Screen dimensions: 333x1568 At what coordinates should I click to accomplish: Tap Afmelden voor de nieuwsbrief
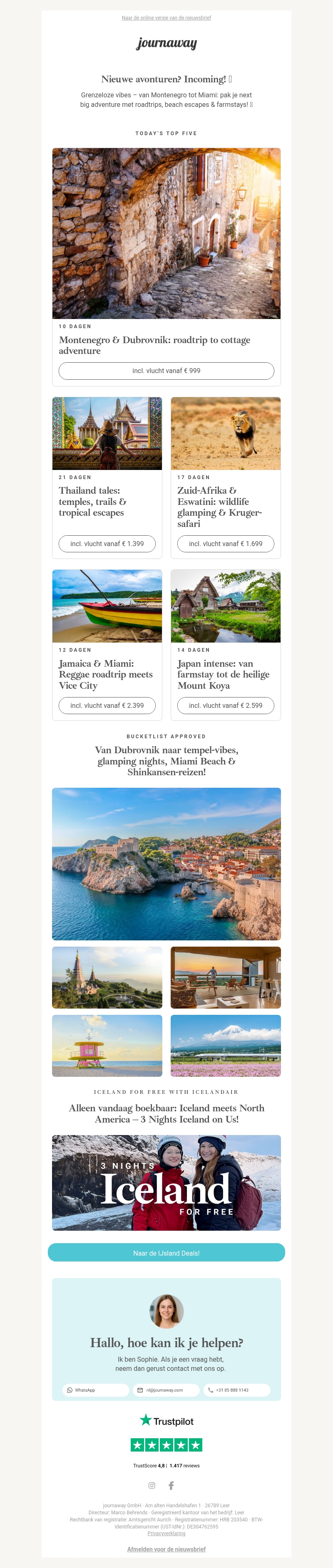[x=166, y=1549]
